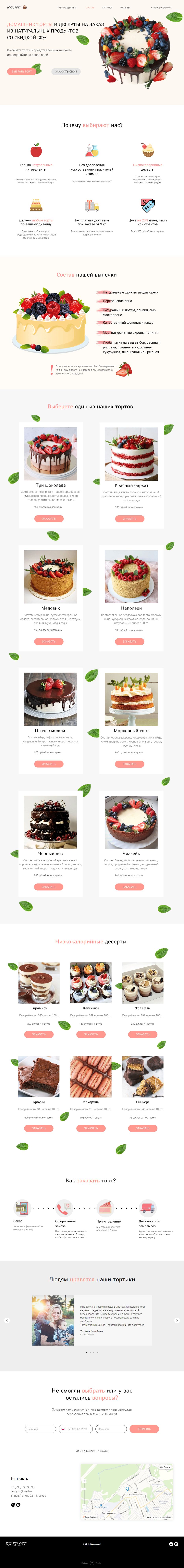Tap the Выбрать торт button
The image size is (184, 1568).
click(x=22, y=71)
